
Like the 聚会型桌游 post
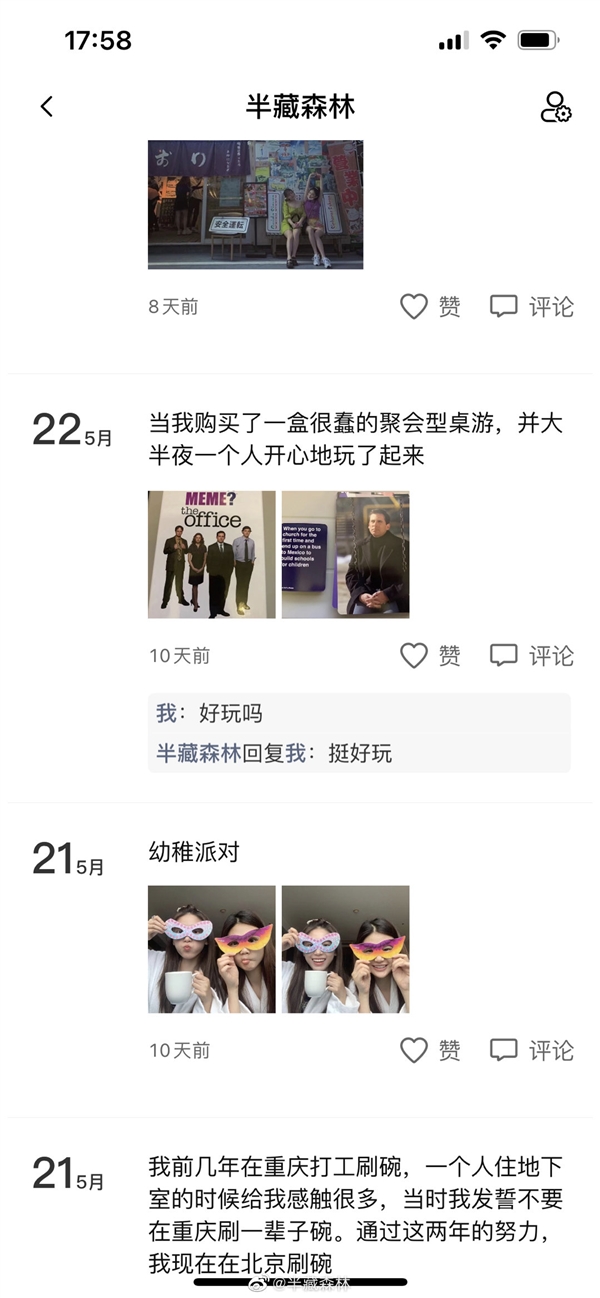point(430,656)
